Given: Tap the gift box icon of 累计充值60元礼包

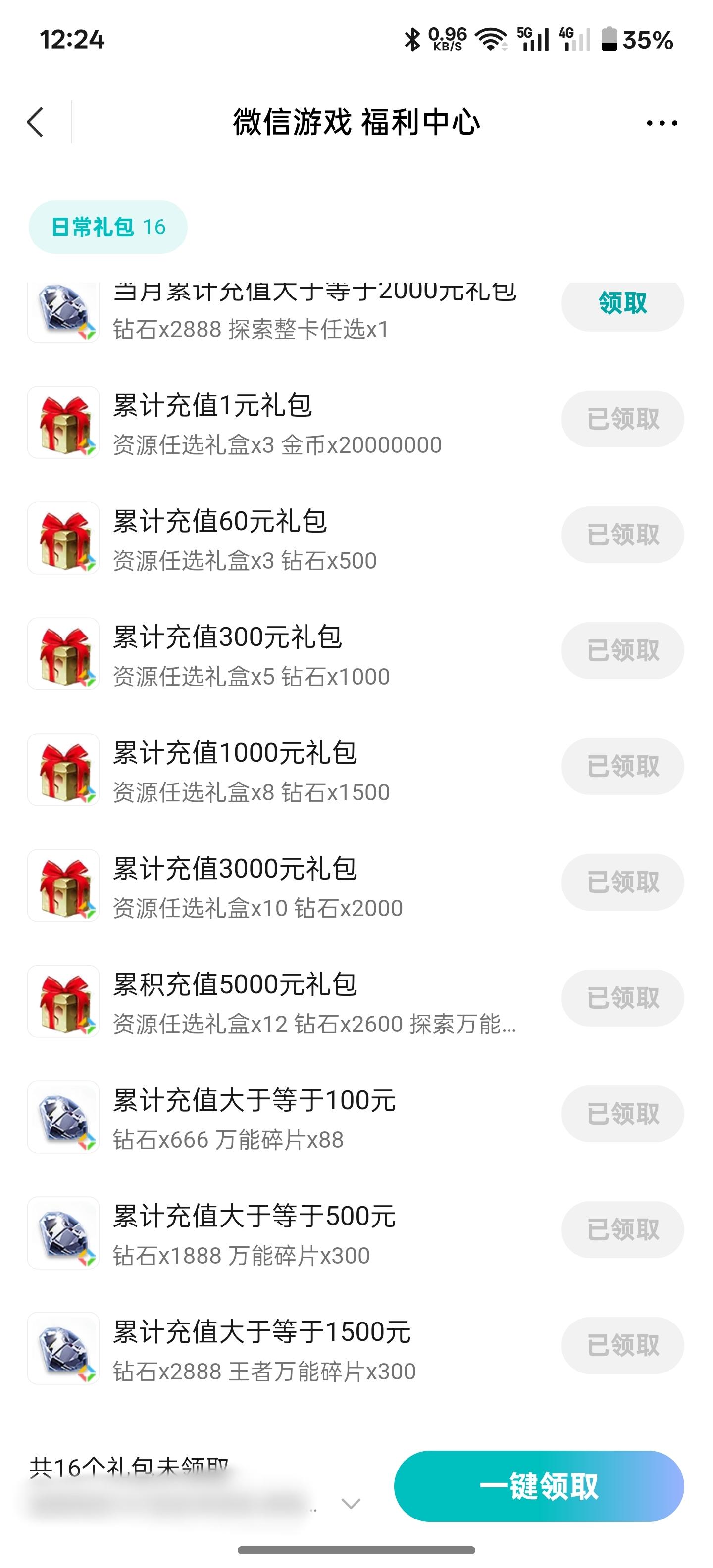Looking at the screenshot, I should point(63,537).
